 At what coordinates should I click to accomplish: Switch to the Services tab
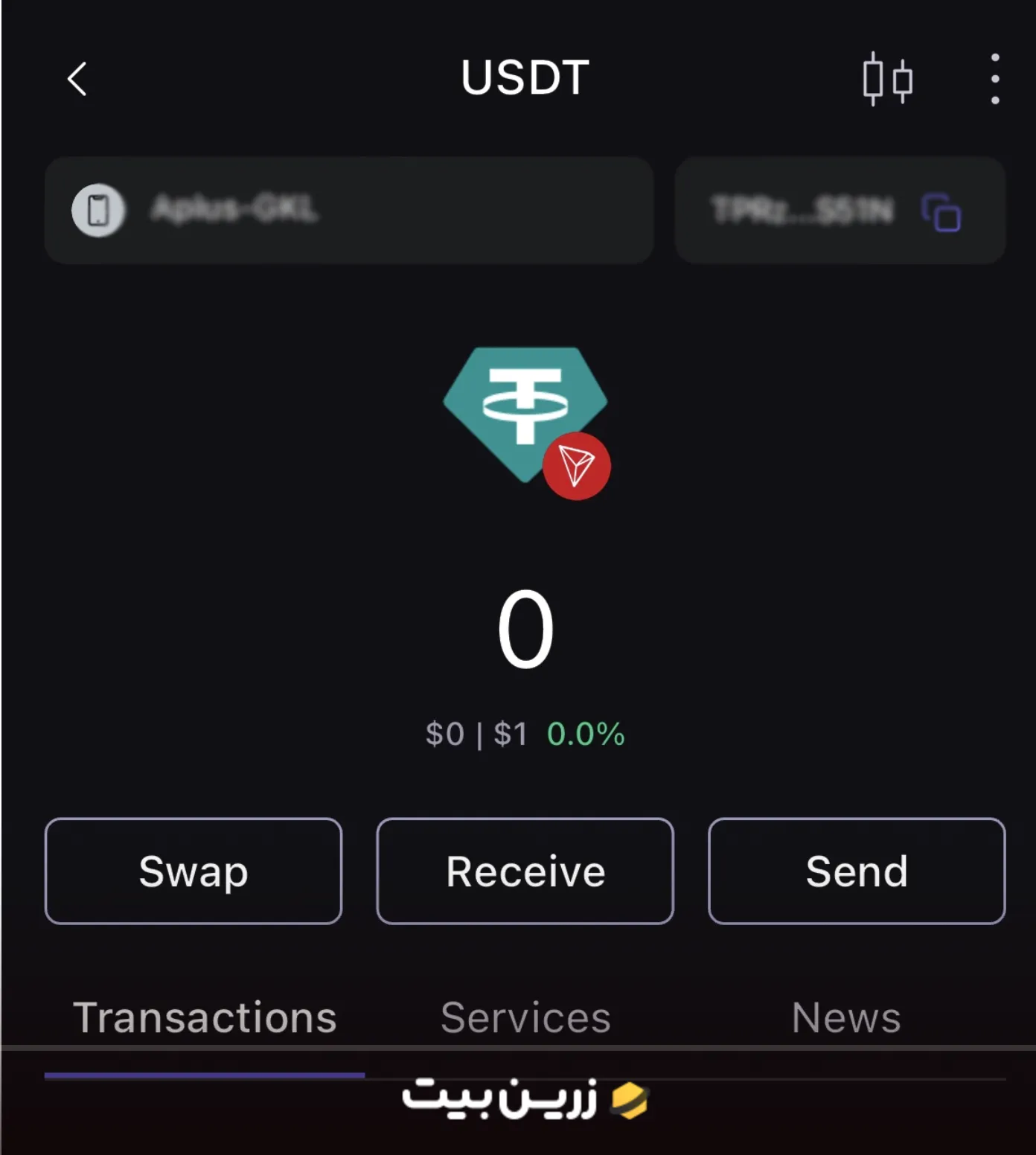(x=525, y=1017)
